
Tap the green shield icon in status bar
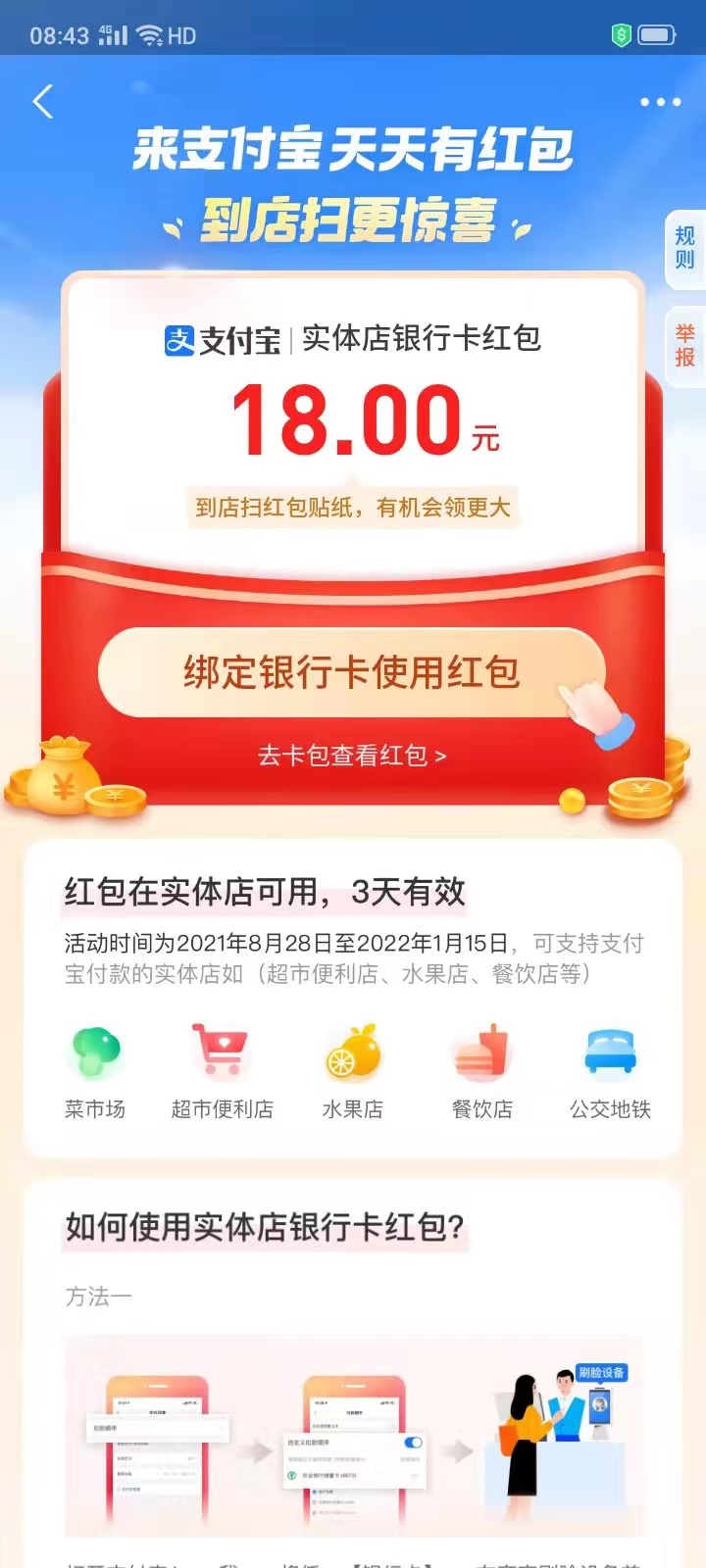pyautogui.click(x=619, y=35)
